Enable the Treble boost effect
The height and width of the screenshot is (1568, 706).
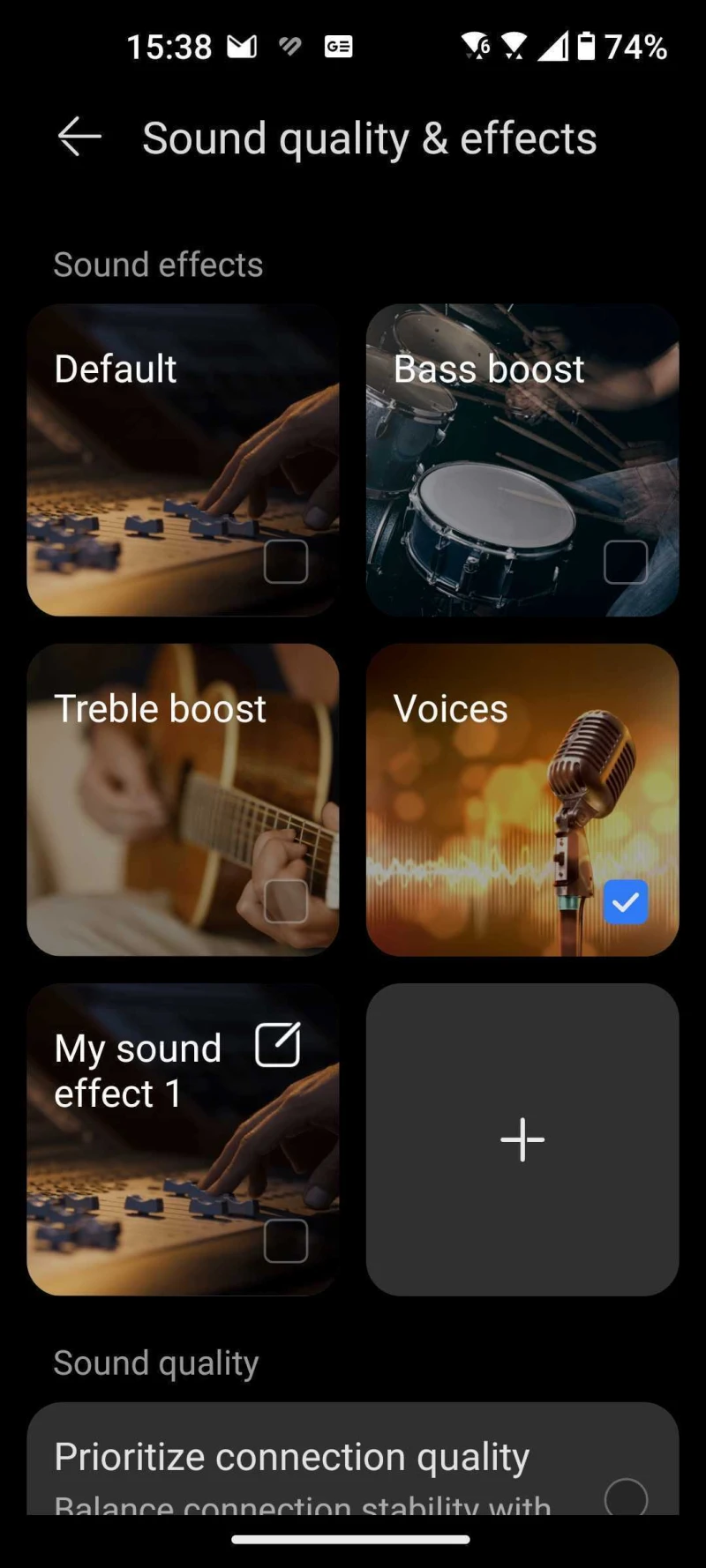(286, 901)
